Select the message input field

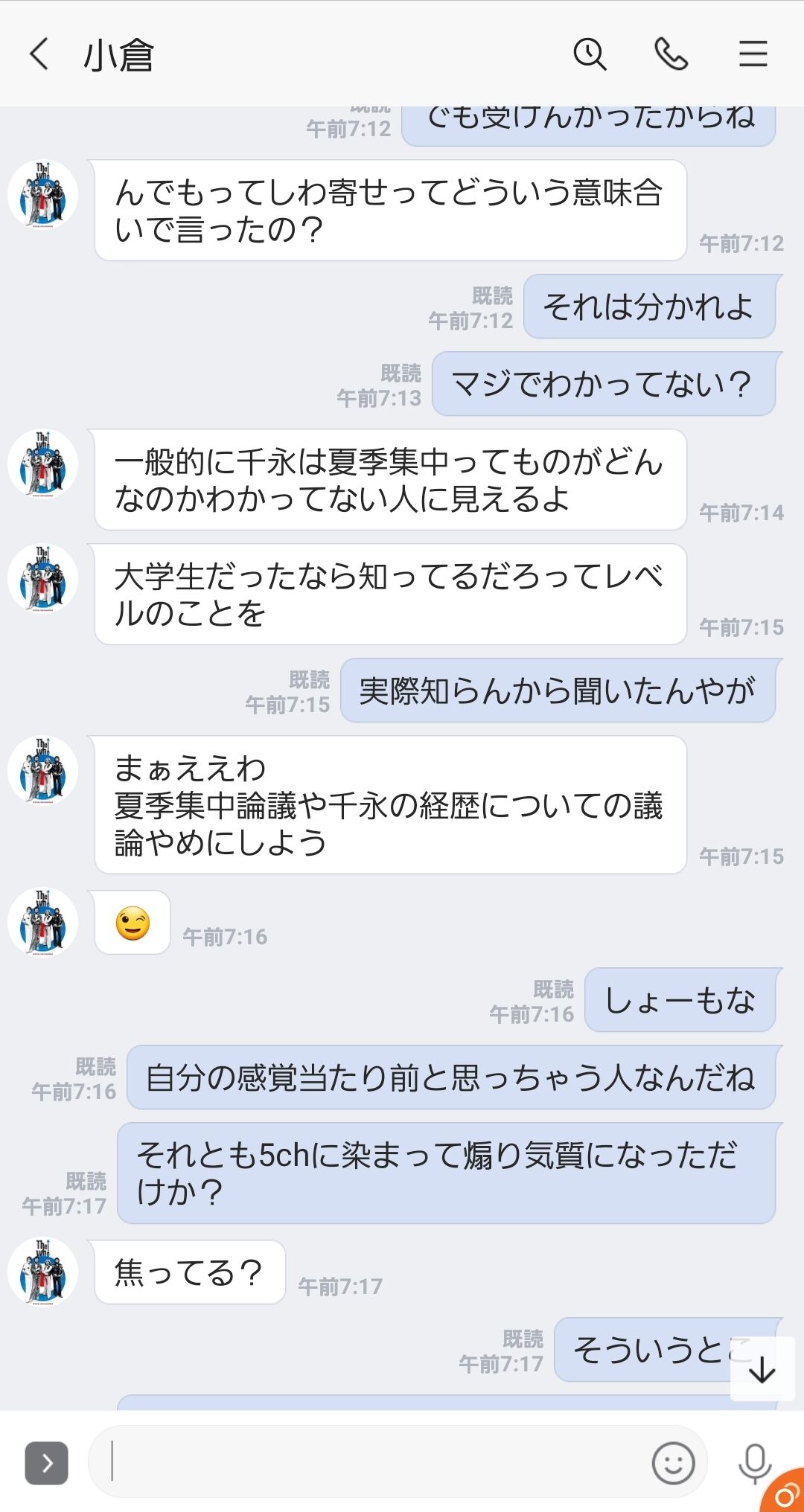tap(372, 1461)
